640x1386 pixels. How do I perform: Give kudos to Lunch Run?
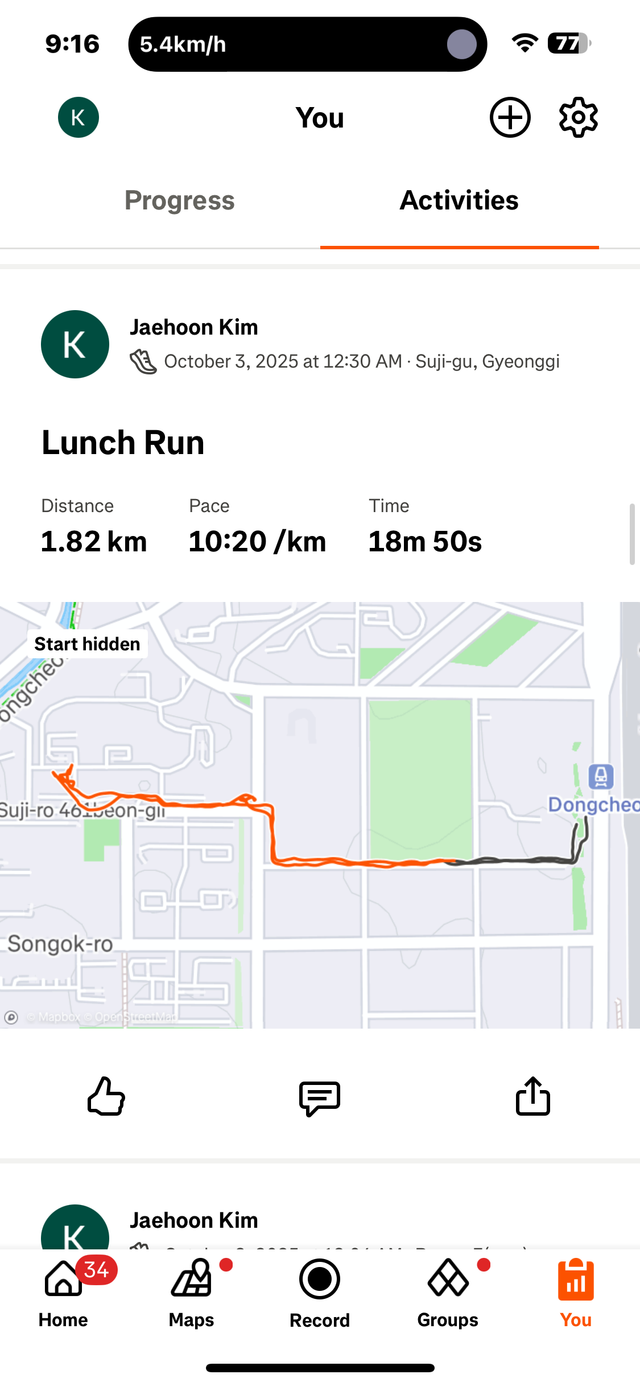(106, 1097)
